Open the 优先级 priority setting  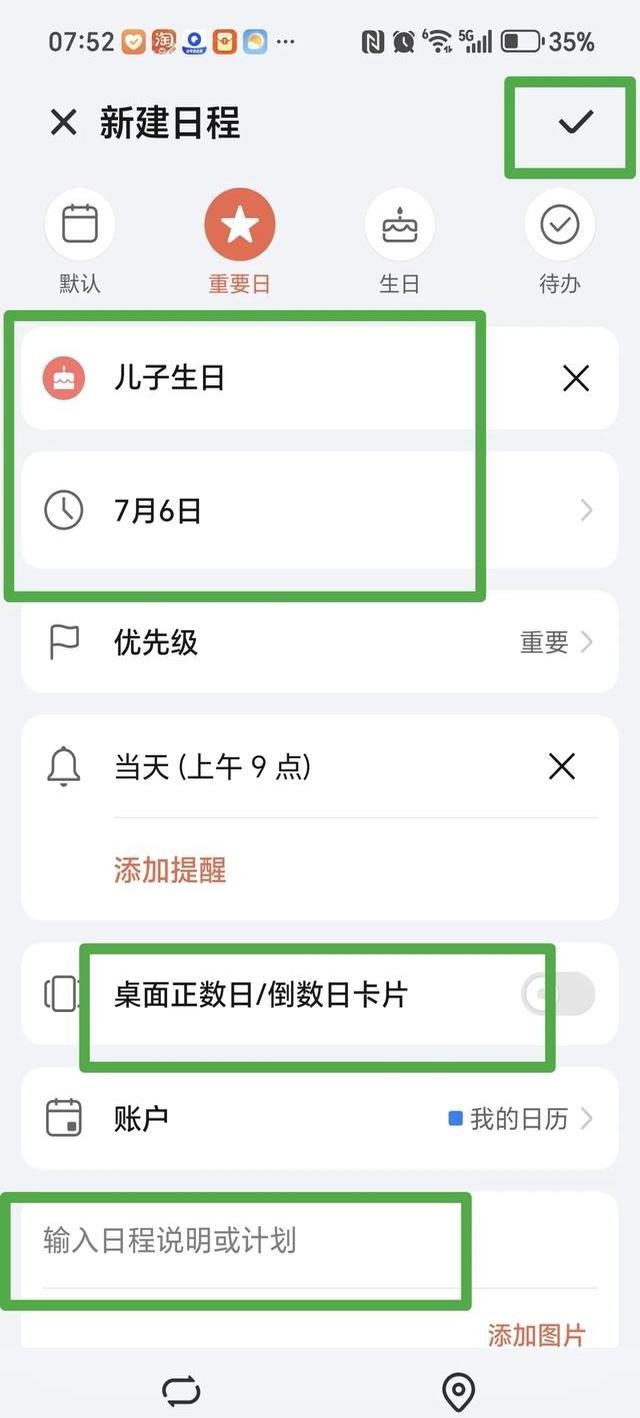[x=320, y=642]
